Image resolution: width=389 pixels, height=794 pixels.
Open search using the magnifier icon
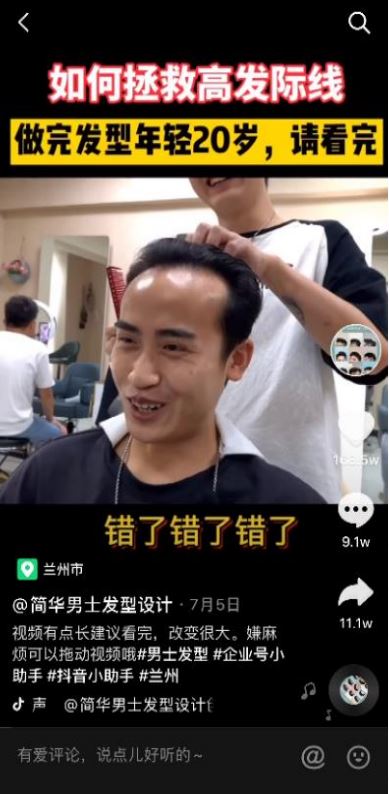(x=359, y=23)
